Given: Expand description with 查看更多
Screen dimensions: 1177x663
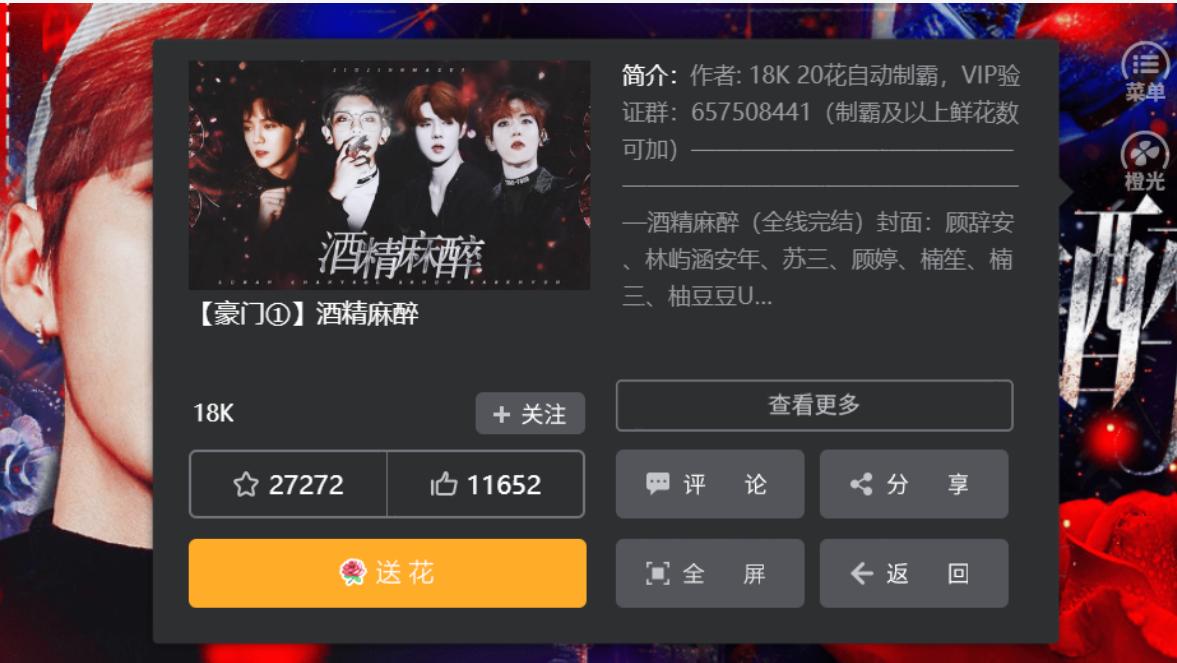Looking at the screenshot, I should pos(814,405).
